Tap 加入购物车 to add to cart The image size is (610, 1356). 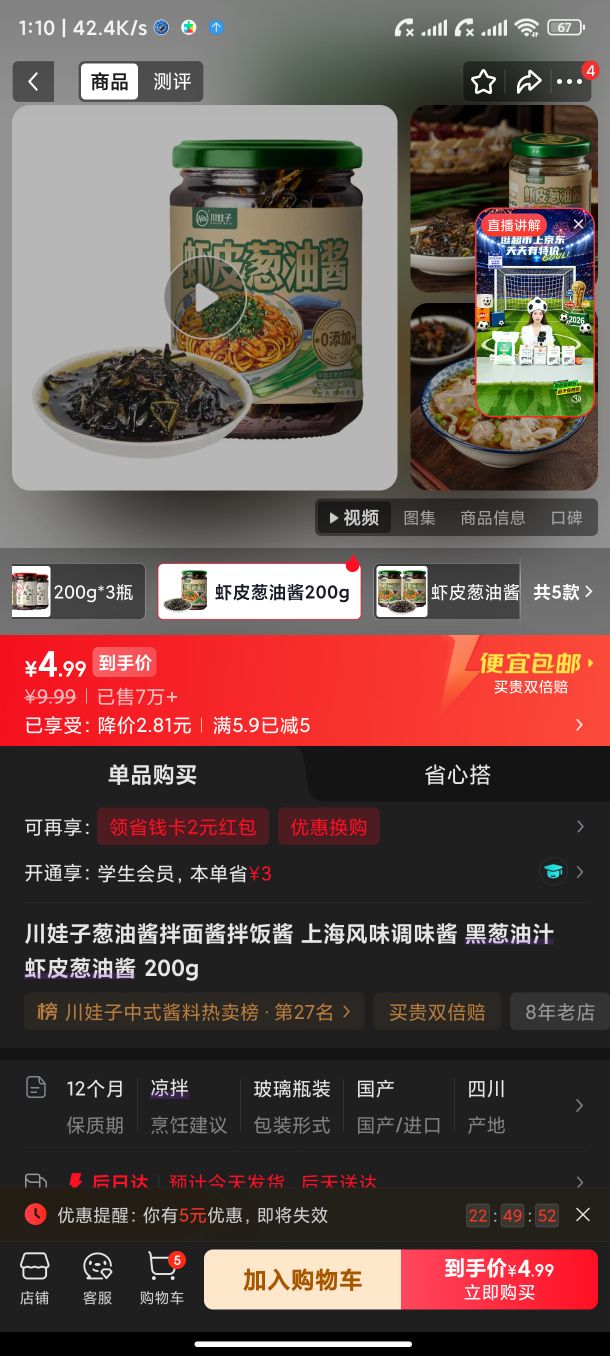(302, 1280)
